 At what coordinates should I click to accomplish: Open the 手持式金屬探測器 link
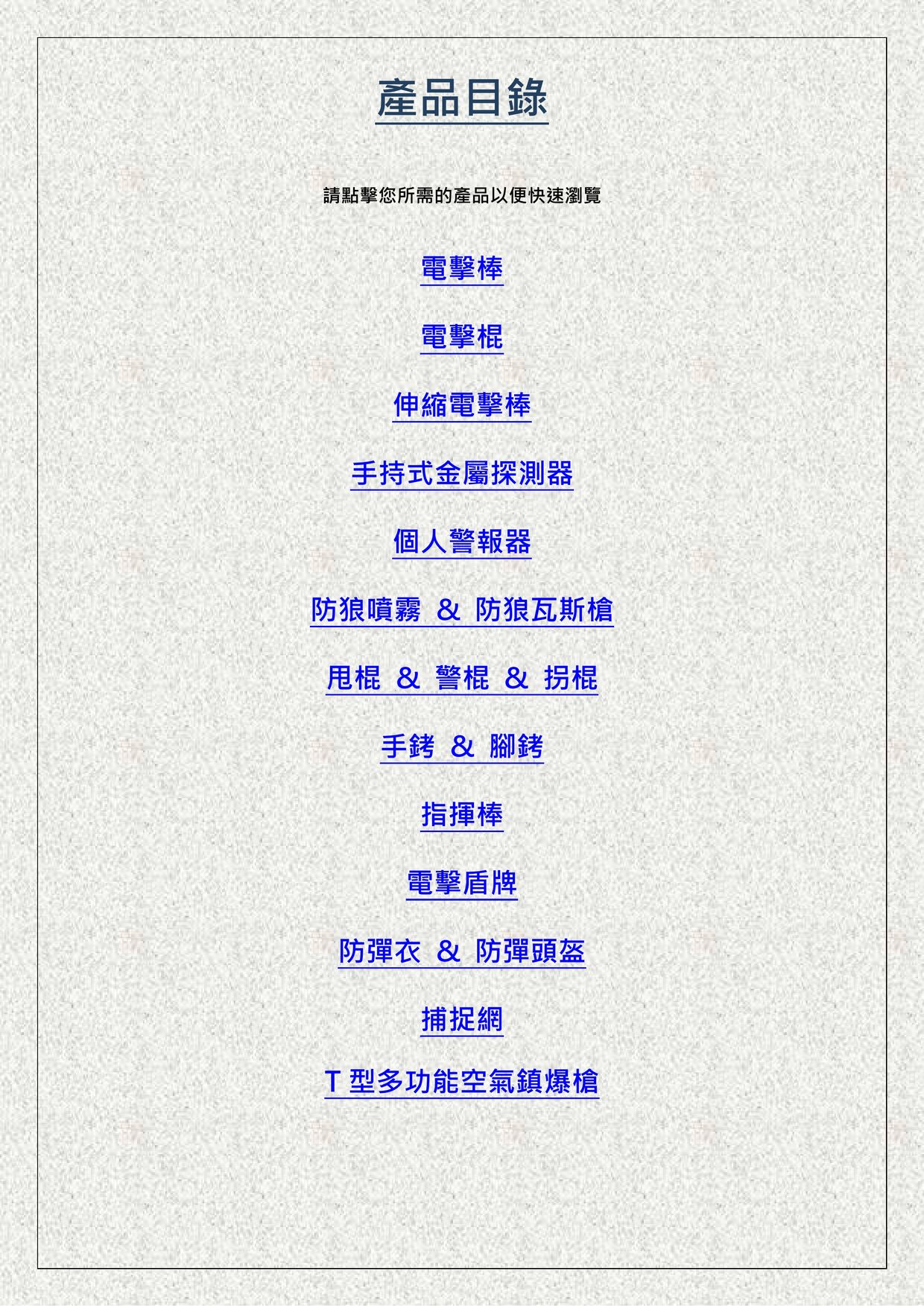(461, 474)
